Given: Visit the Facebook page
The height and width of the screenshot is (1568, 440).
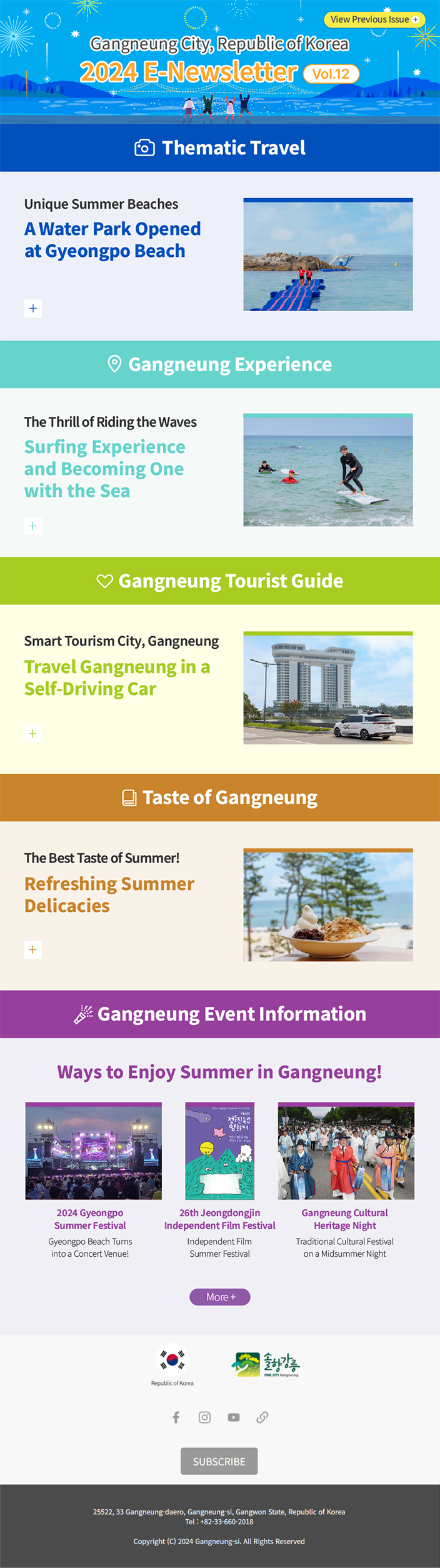Looking at the screenshot, I should [176, 1417].
